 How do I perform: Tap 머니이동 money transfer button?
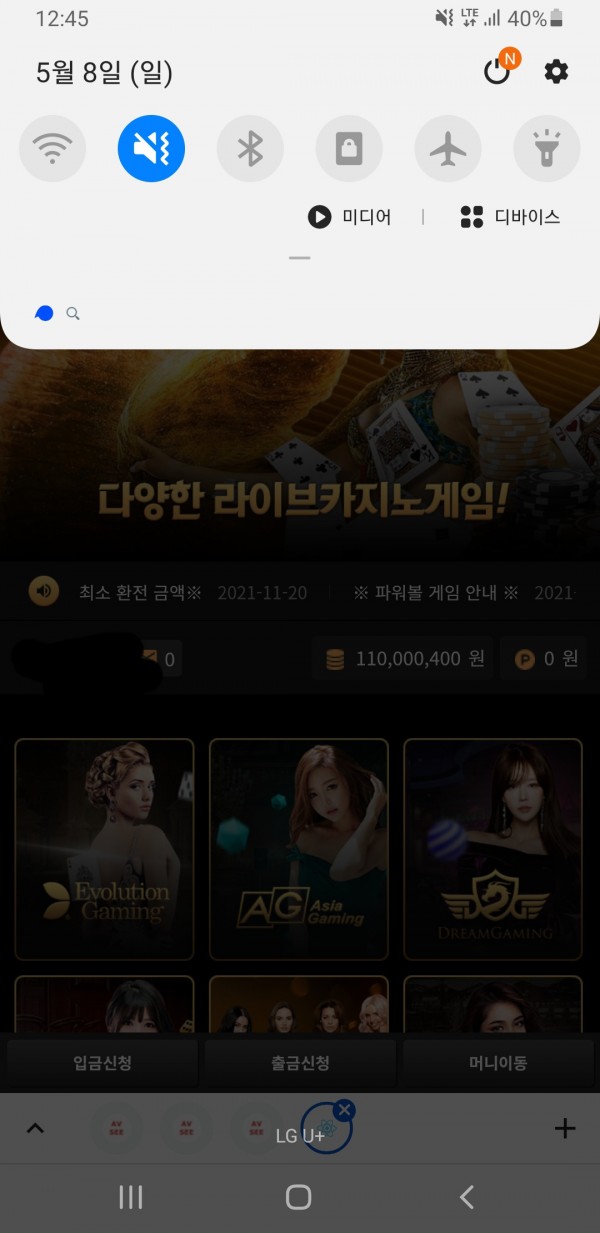point(497,1063)
